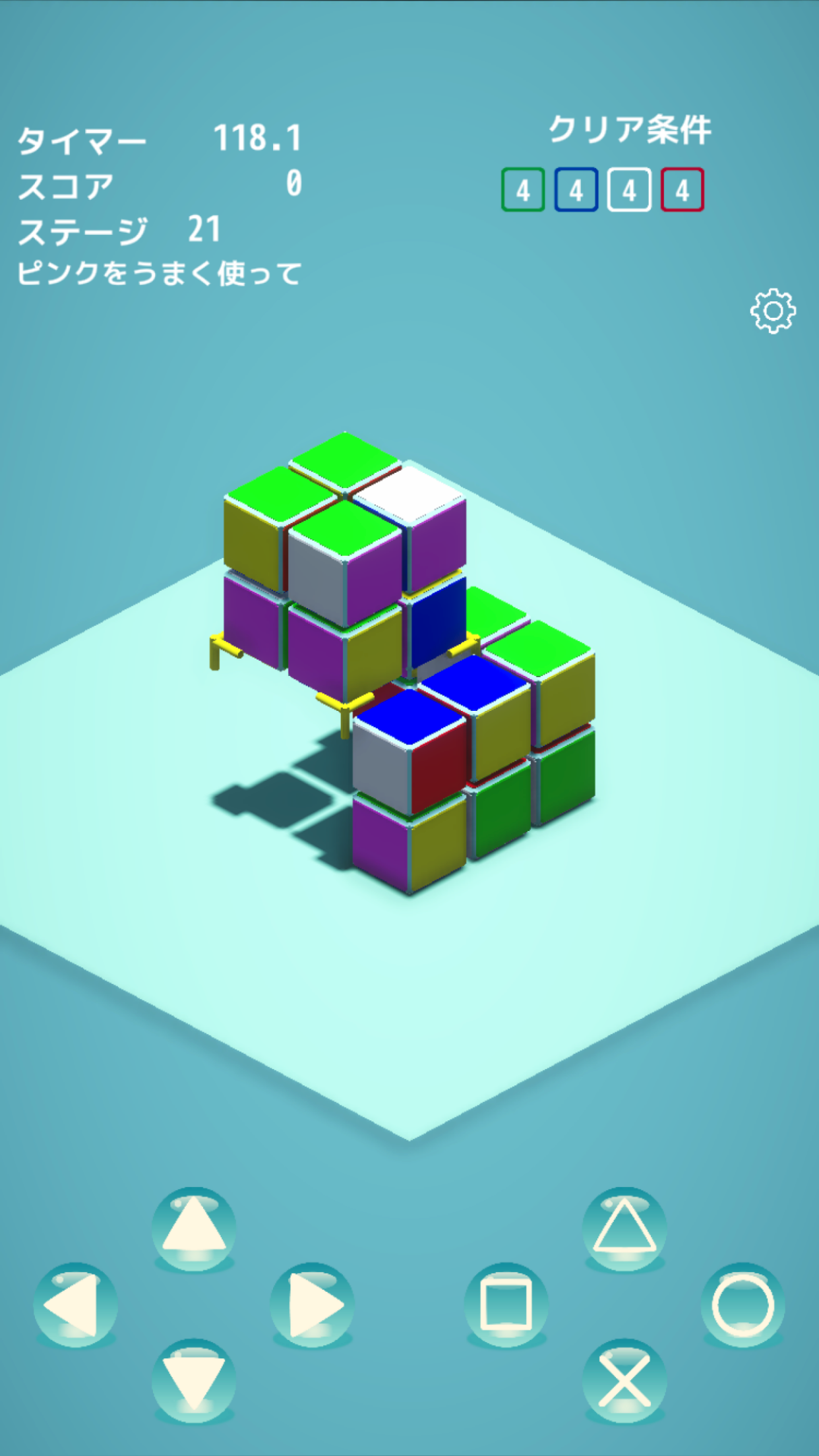Tap the down arrow button
819x1456 pixels.
point(193,1380)
